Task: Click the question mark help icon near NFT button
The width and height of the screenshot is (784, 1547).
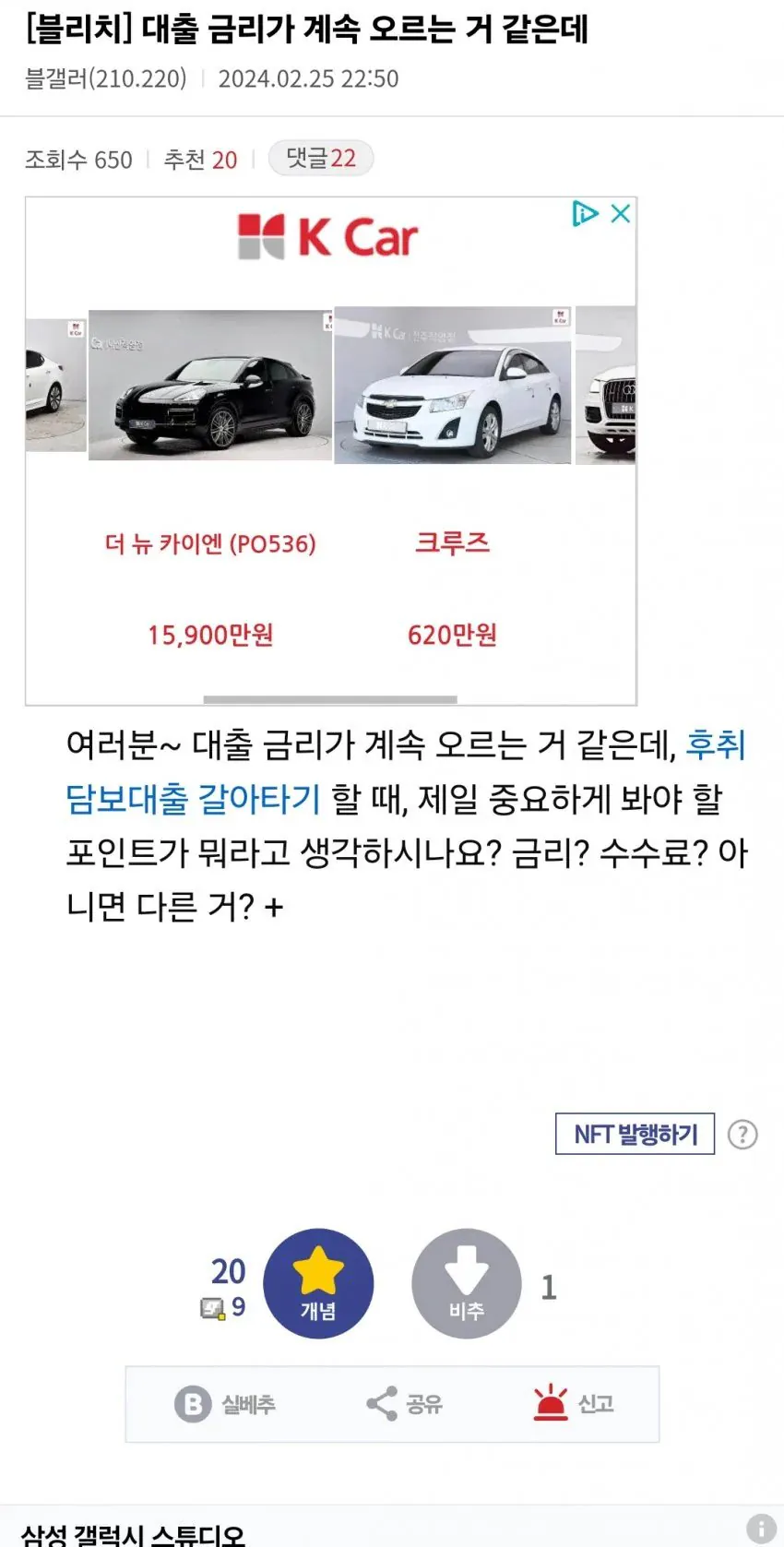Action: [742, 1135]
